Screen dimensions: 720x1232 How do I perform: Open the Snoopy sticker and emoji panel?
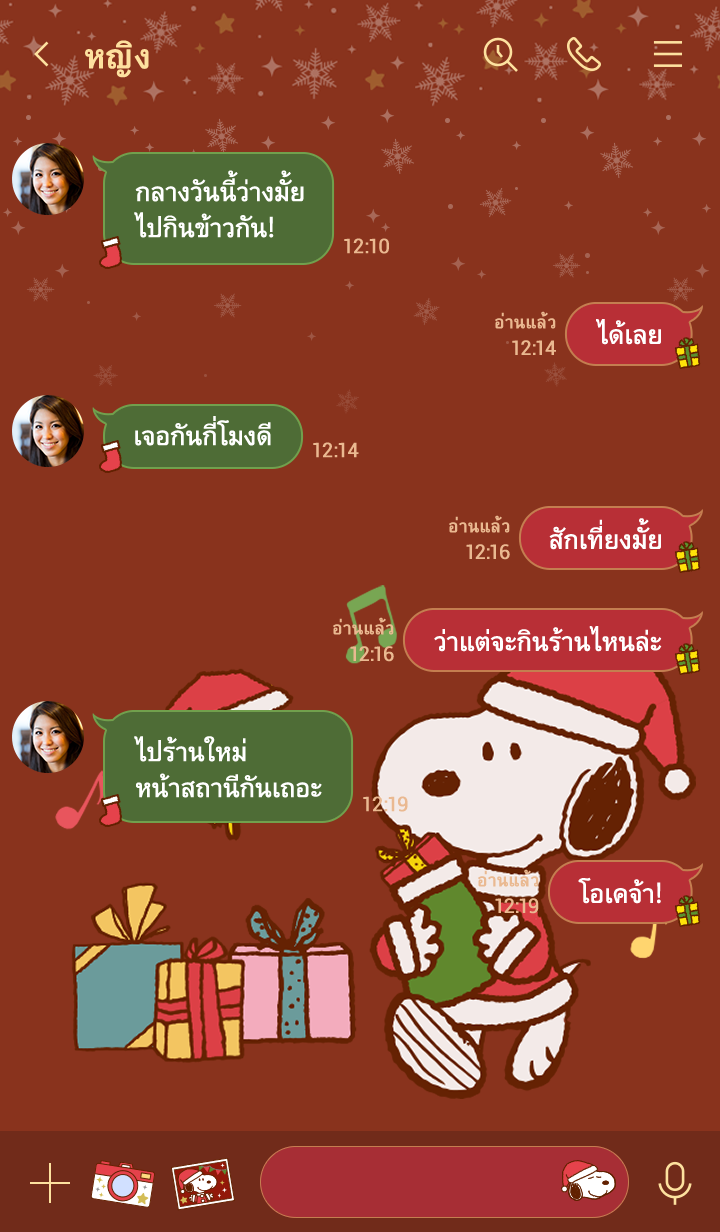589,1182
